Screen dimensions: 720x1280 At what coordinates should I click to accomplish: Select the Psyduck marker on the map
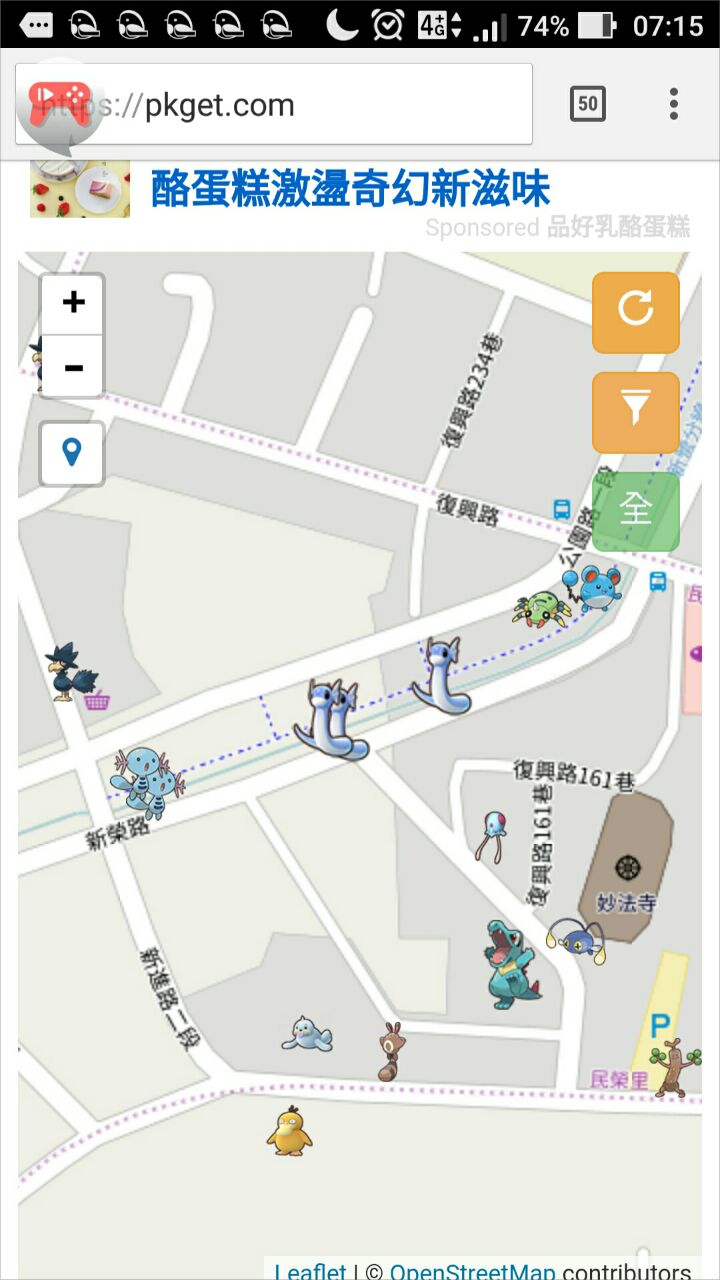[x=289, y=1130]
